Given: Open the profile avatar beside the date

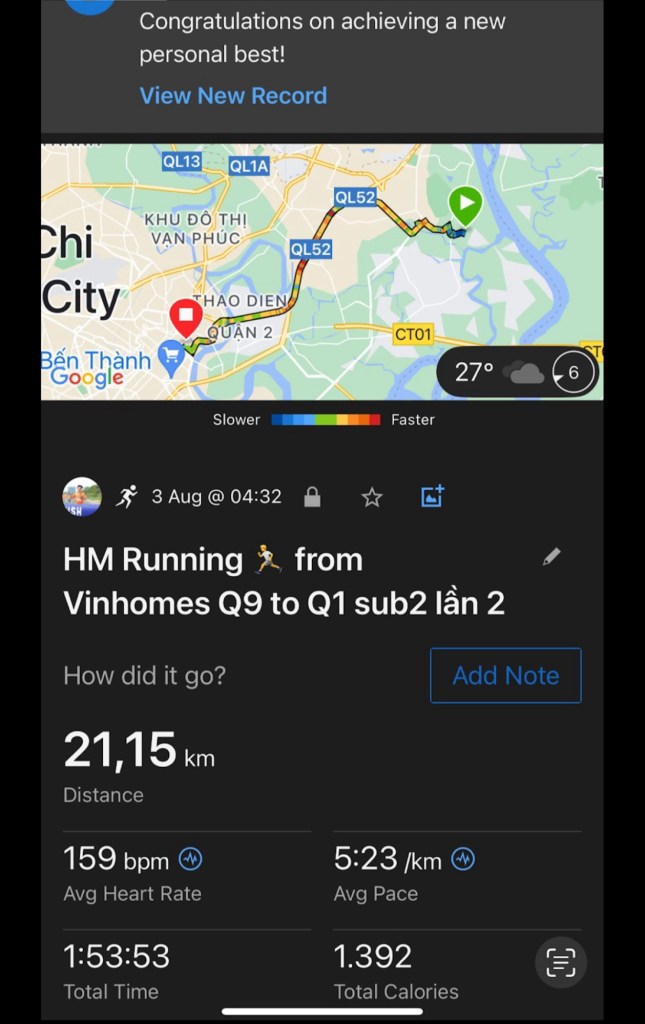Looking at the screenshot, I should coord(82,497).
